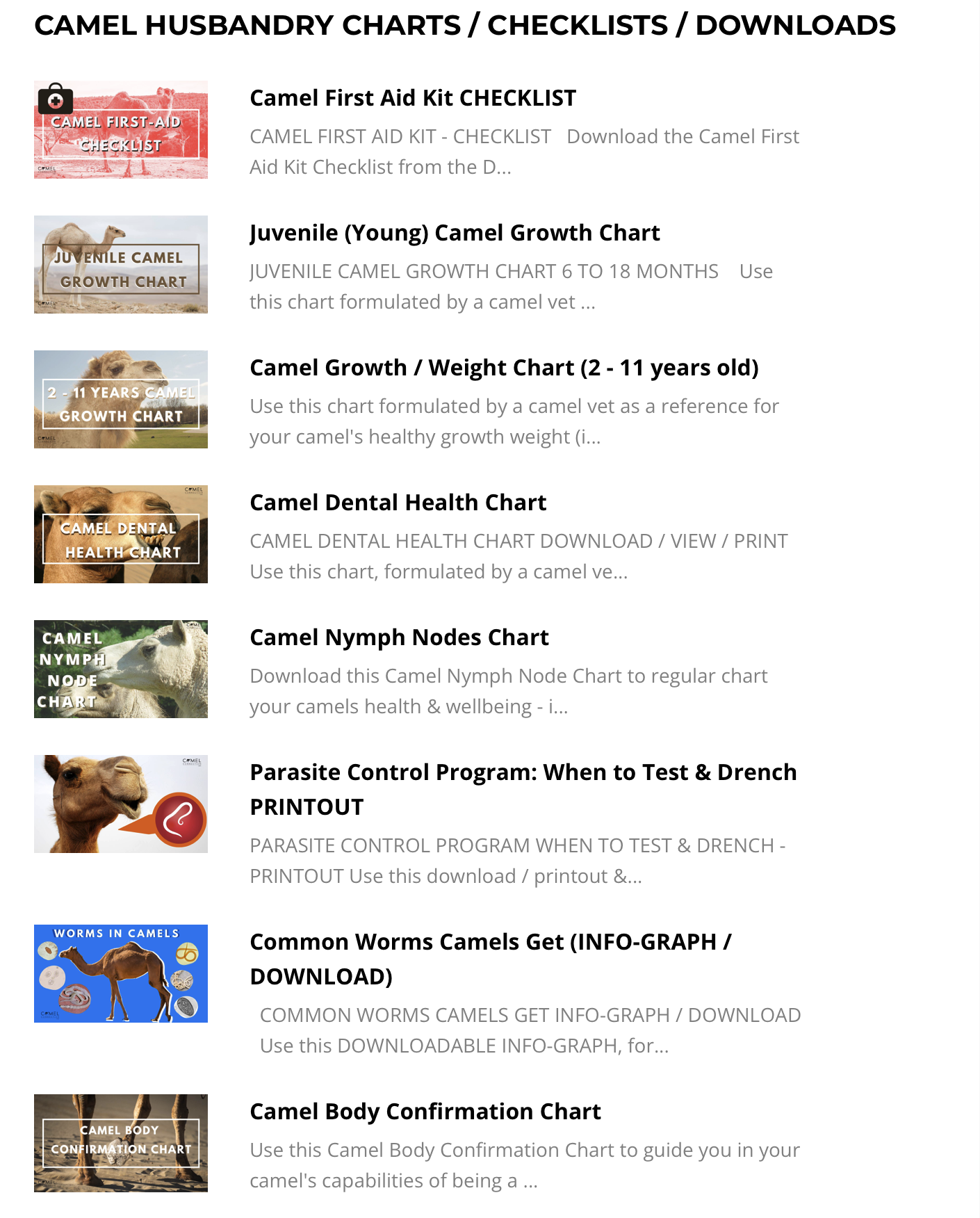
Task: Open Camel Growth / Weight Chart (2 - 11 years old)
Action: point(504,368)
